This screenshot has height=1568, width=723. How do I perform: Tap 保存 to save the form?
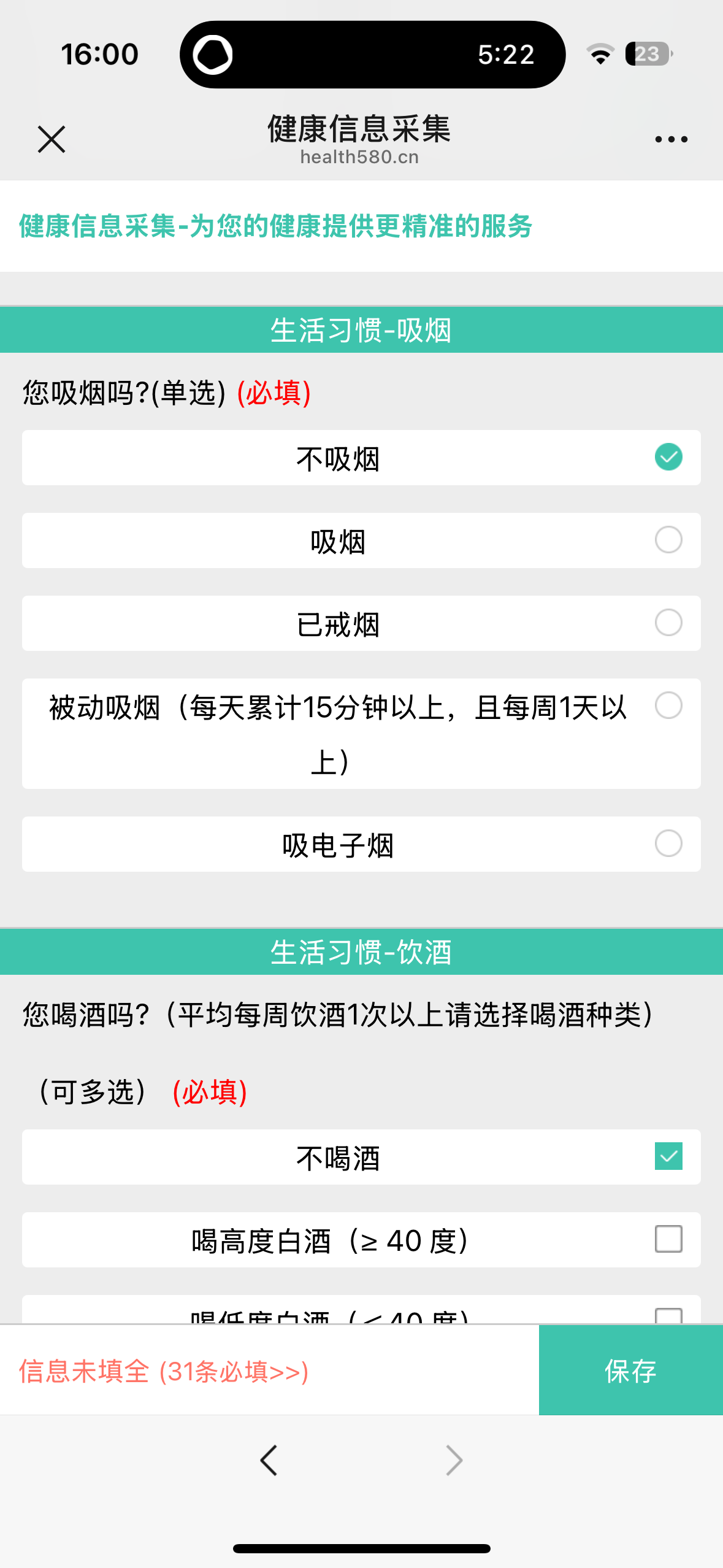pyautogui.click(x=631, y=1370)
